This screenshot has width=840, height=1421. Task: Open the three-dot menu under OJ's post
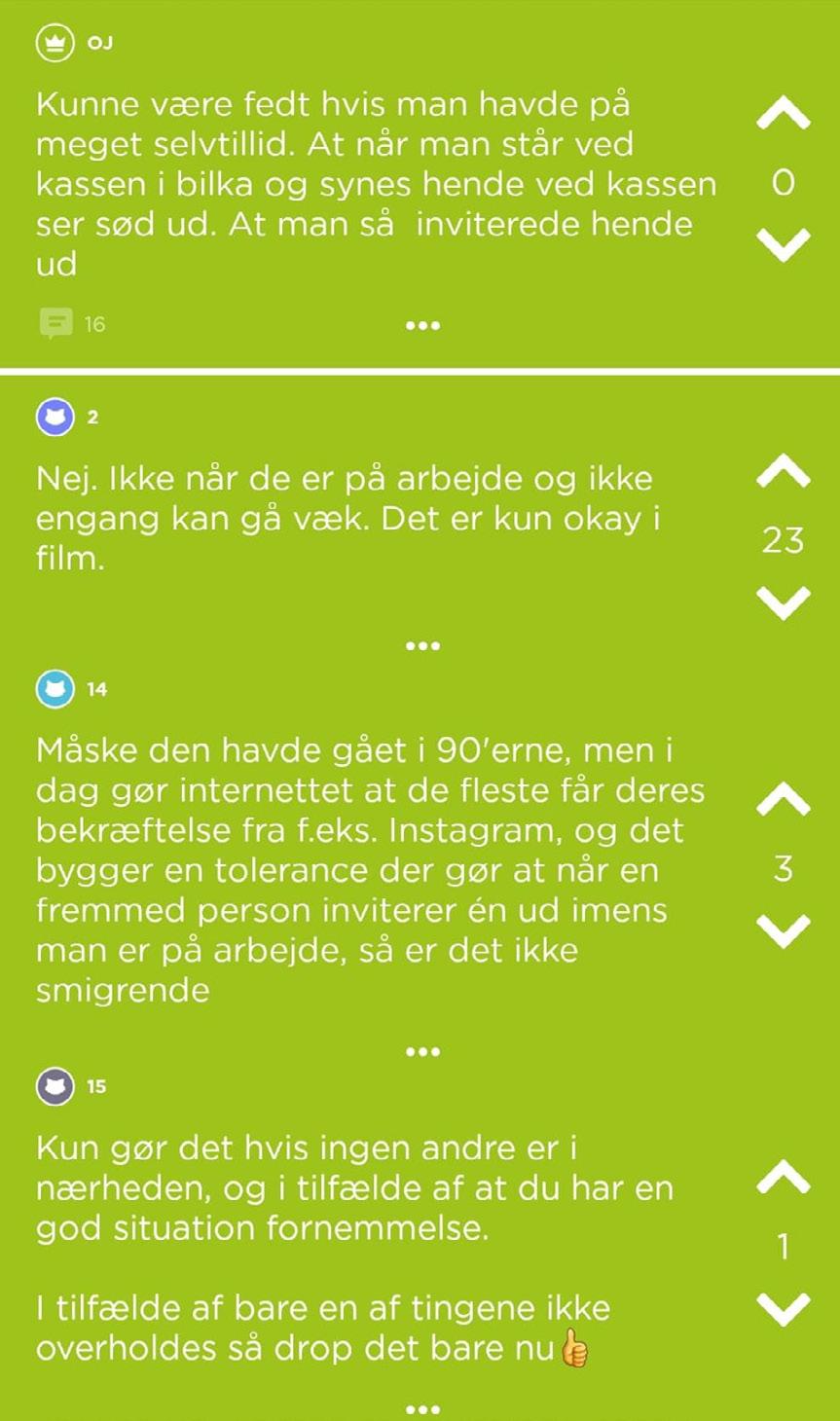pyautogui.click(x=422, y=326)
